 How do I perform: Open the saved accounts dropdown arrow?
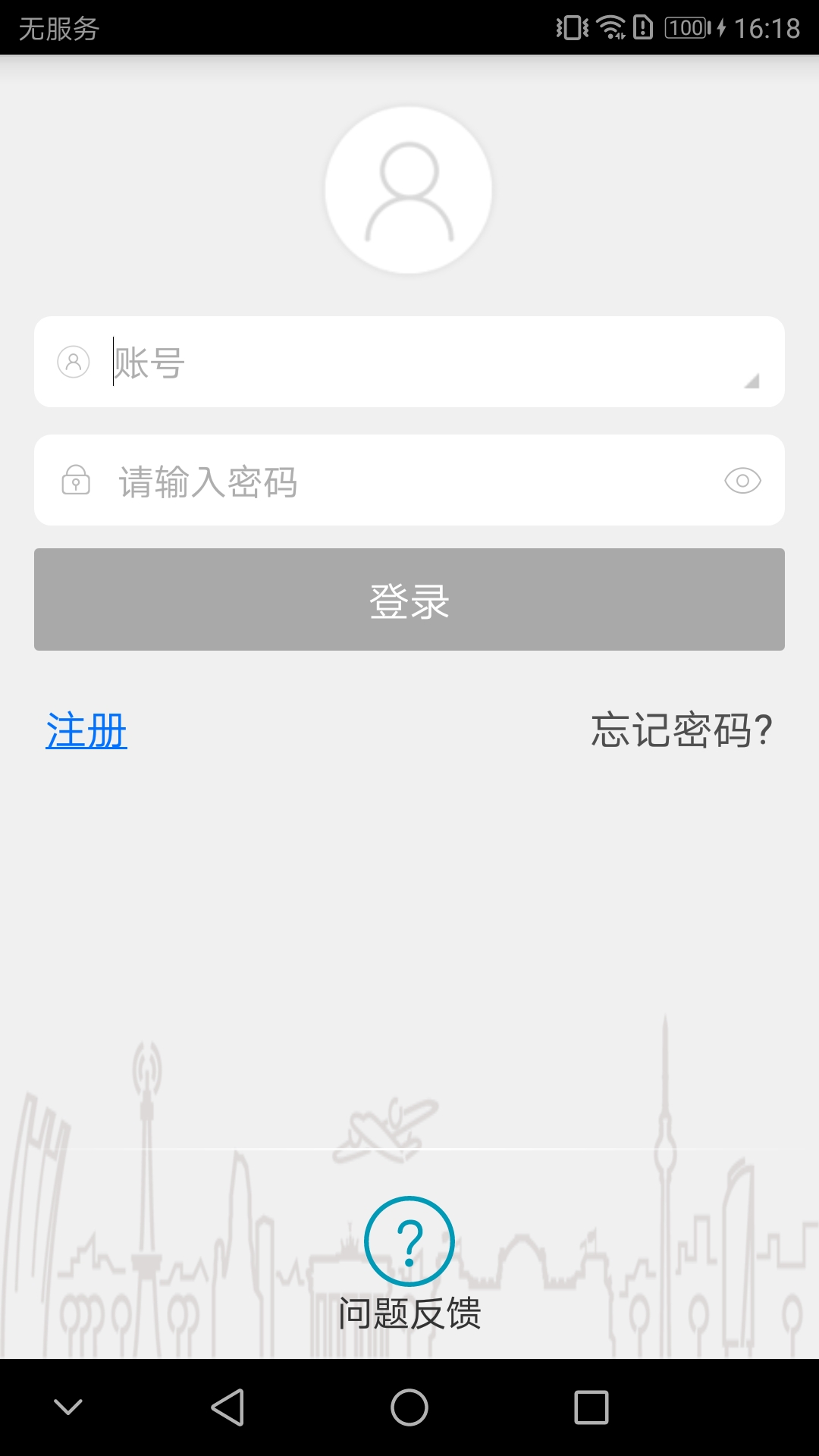tap(753, 381)
